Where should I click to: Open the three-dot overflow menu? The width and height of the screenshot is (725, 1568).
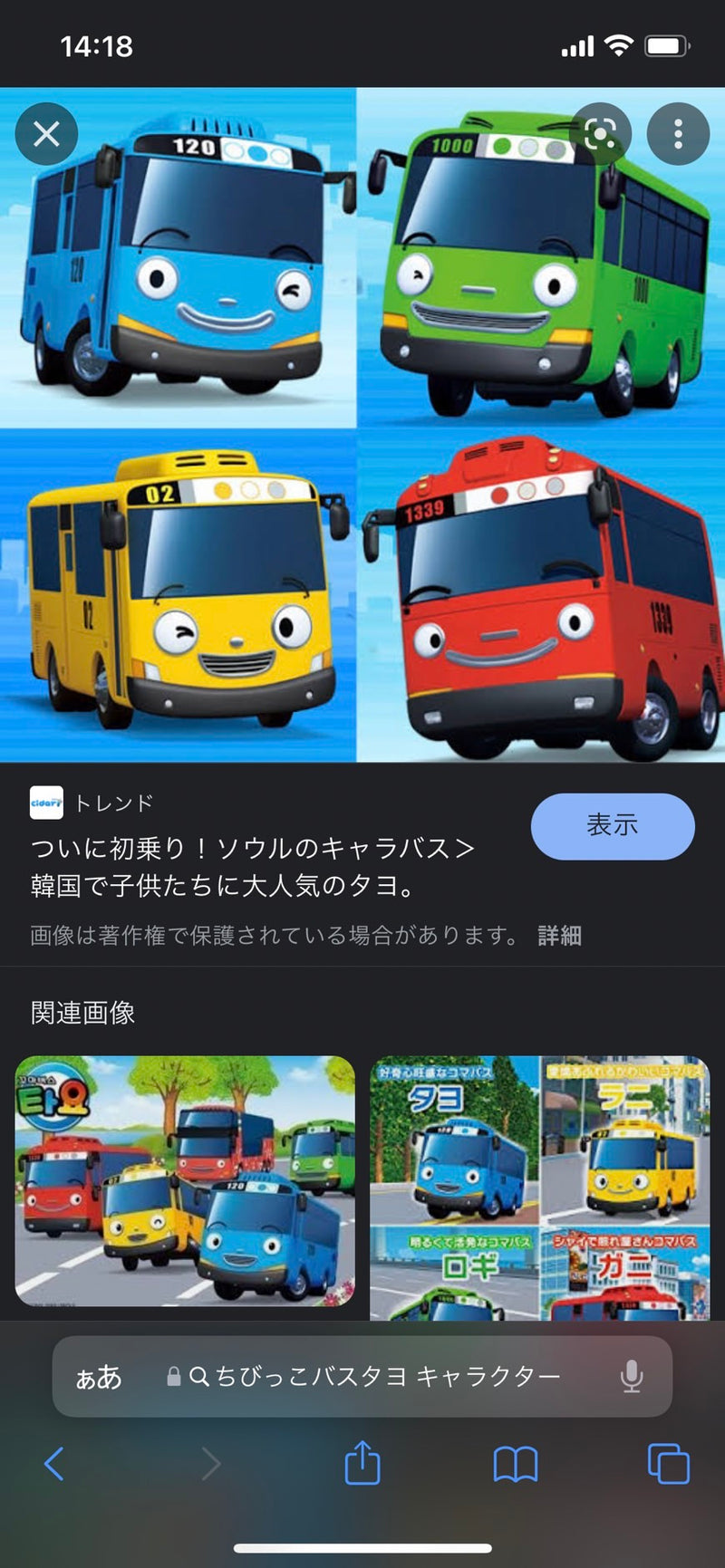[x=678, y=134]
